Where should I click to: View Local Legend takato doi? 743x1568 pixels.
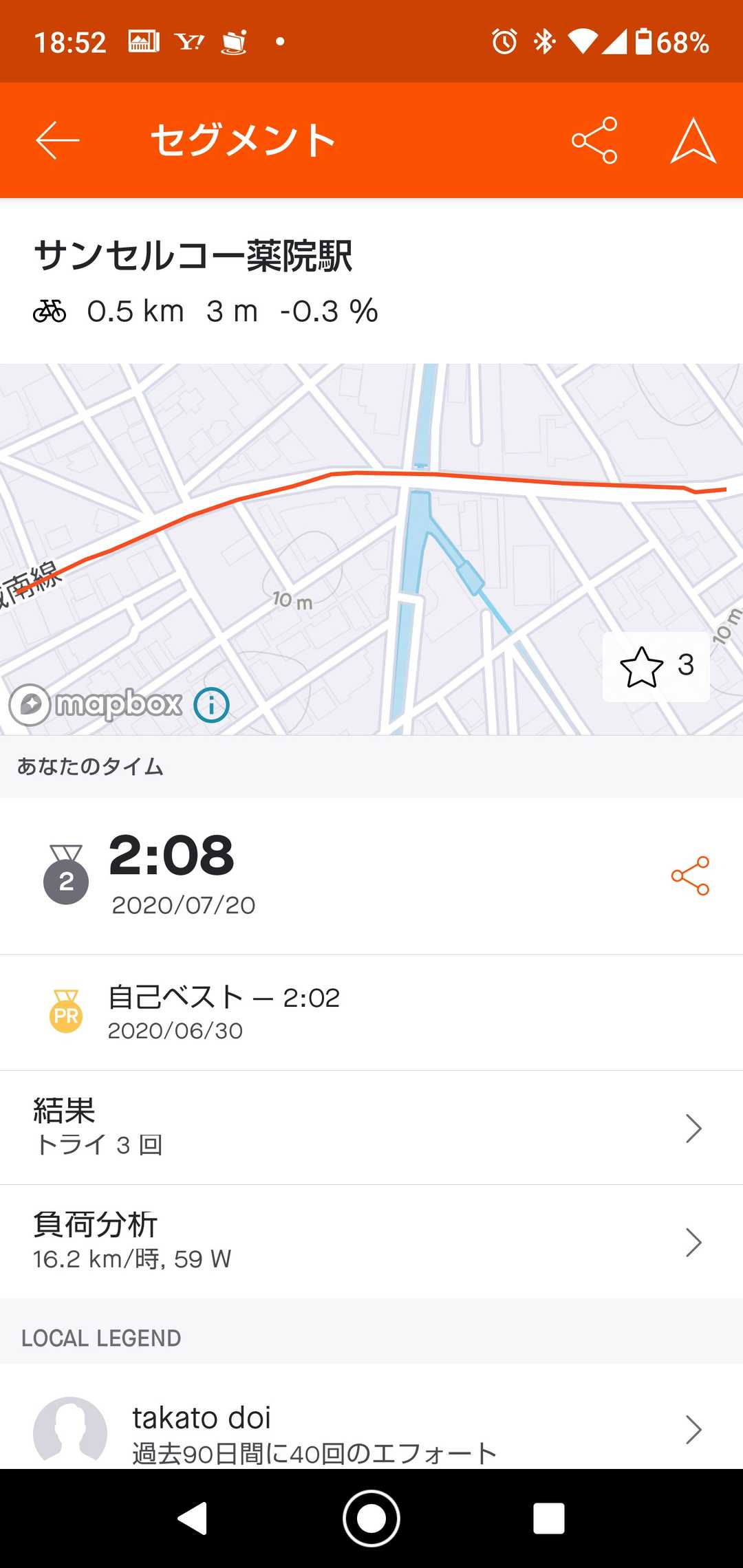click(371, 1429)
